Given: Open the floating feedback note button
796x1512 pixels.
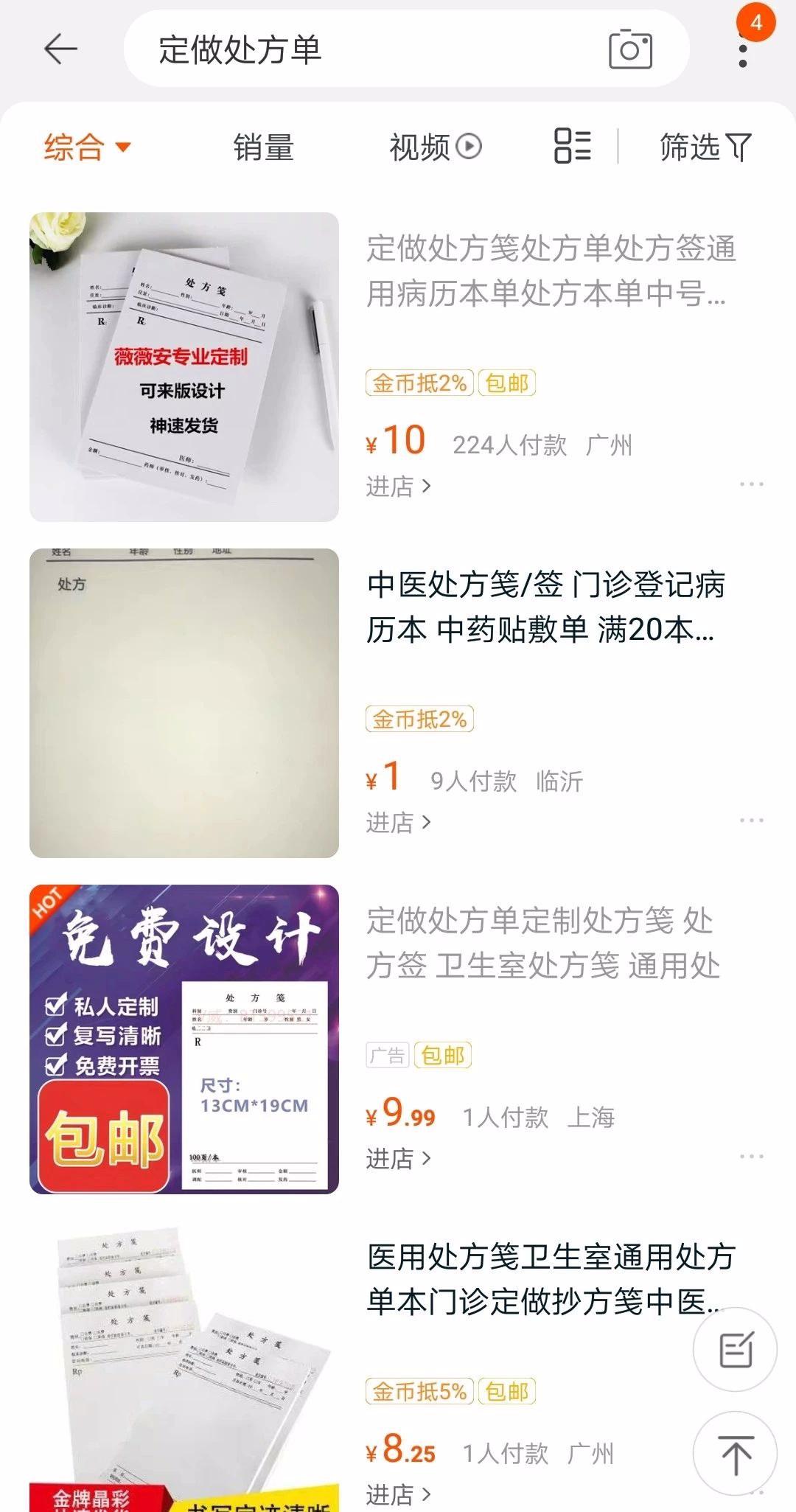Looking at the screenshot, I should [x=735, y=1350].
